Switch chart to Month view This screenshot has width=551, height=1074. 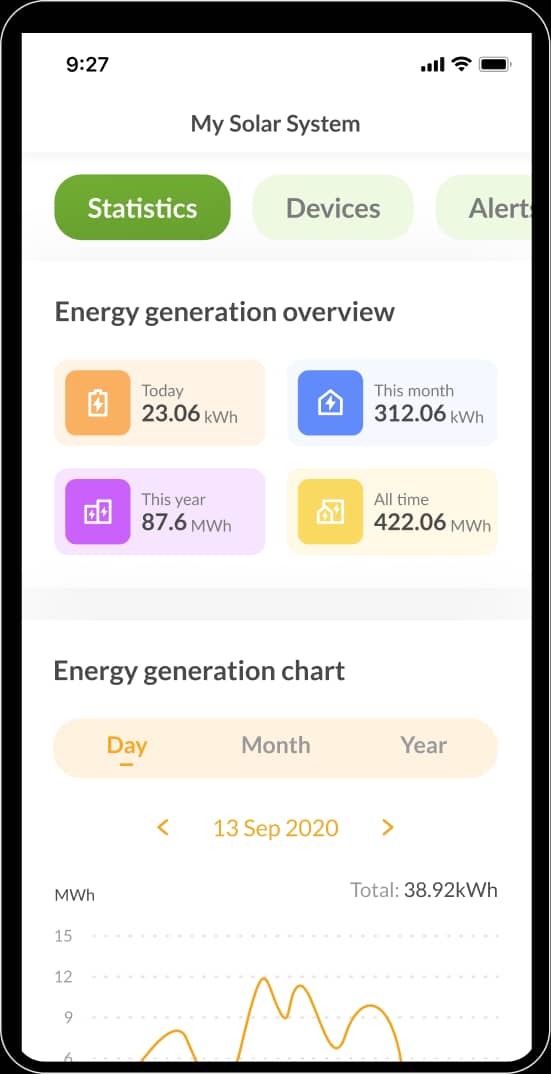coord(276,745)
